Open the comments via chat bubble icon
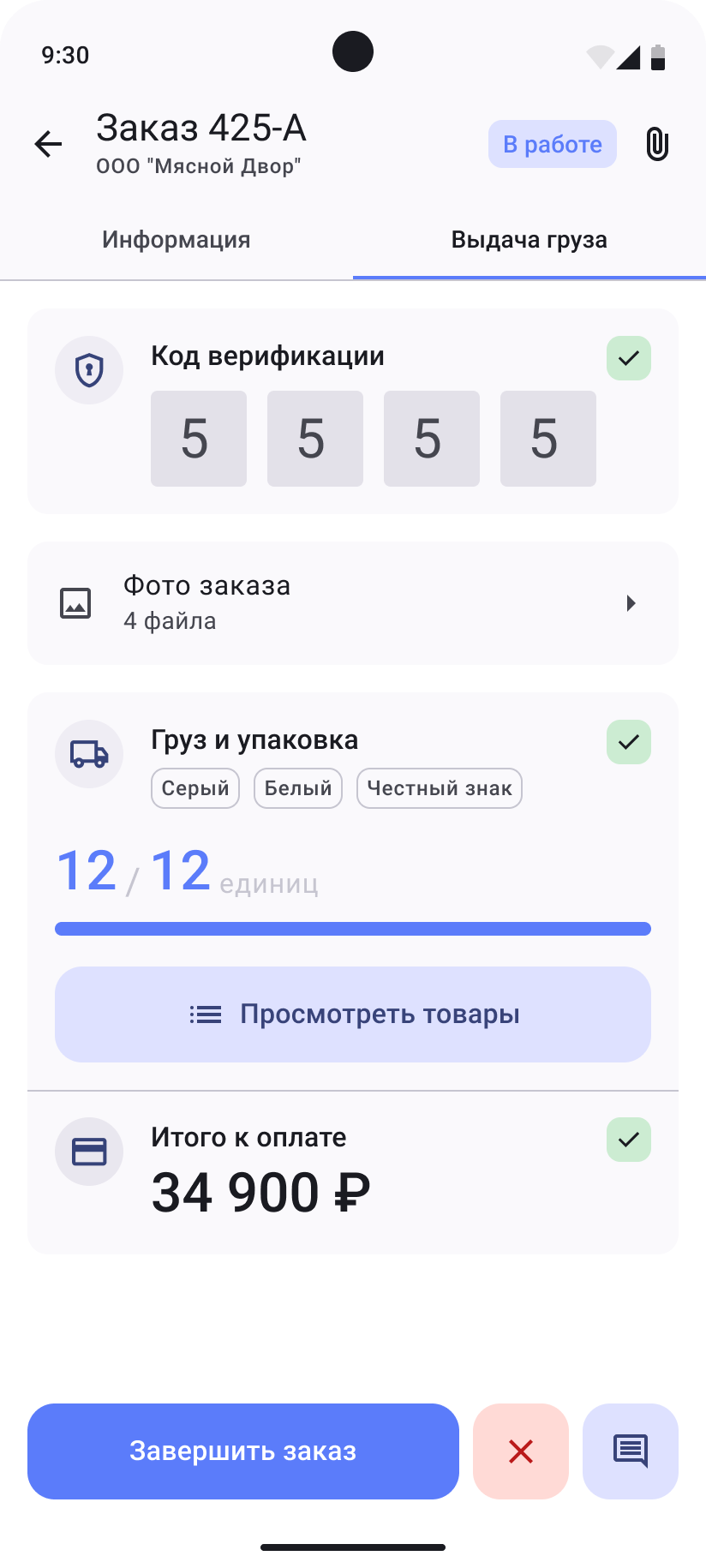Screen dimensions: 706x1568 [x=631, y=1451]
